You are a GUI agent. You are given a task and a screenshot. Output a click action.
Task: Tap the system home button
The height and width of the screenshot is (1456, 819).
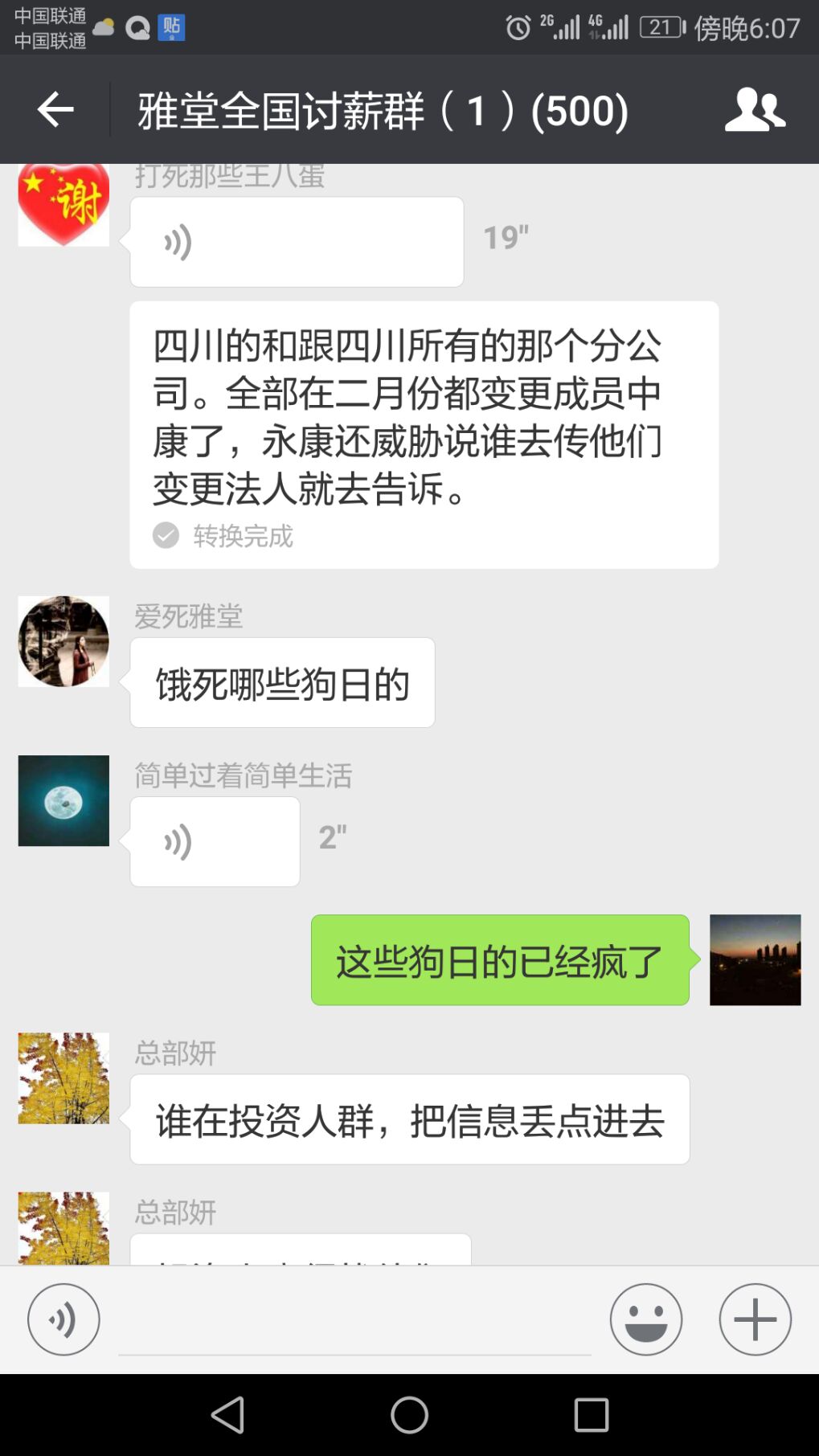click(409, 1414)
